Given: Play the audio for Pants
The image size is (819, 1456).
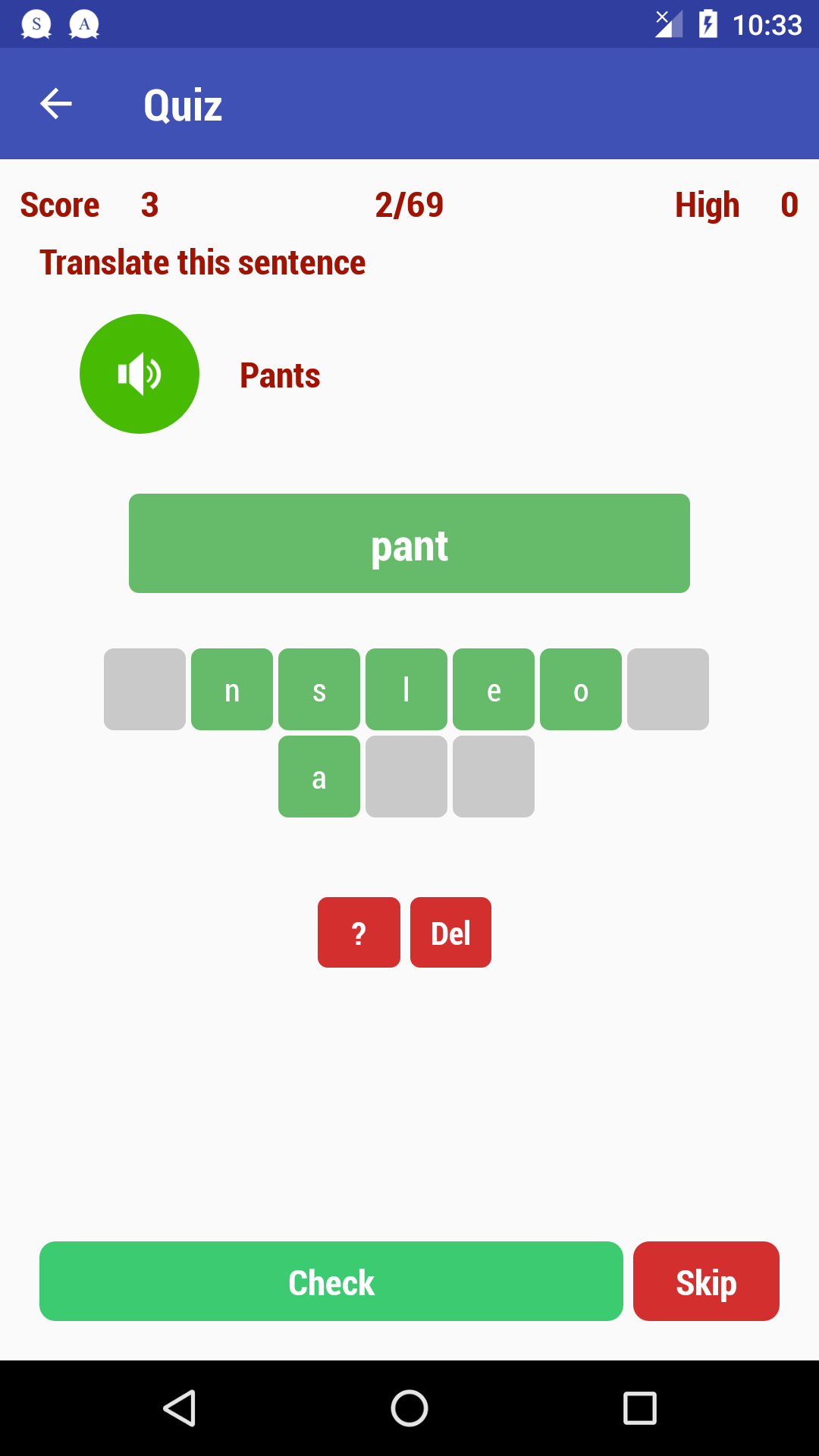Looking at the screenshot, I should 140,374.
